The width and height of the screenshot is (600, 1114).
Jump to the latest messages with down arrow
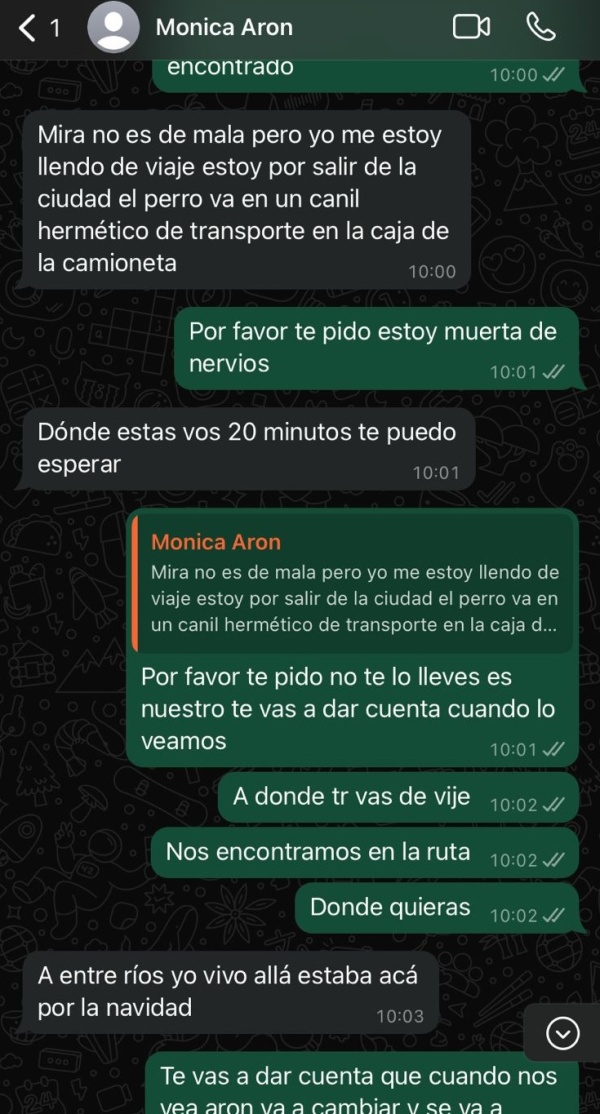[x=564, y=1033]
